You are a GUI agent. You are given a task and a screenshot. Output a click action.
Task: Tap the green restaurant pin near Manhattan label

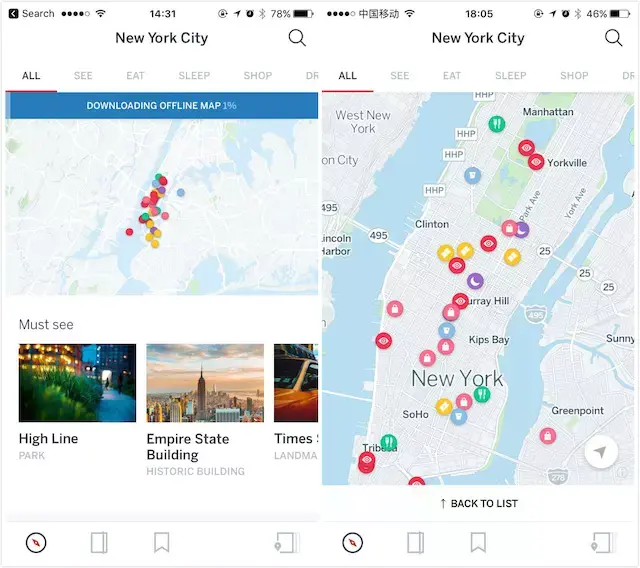point(497,125)
